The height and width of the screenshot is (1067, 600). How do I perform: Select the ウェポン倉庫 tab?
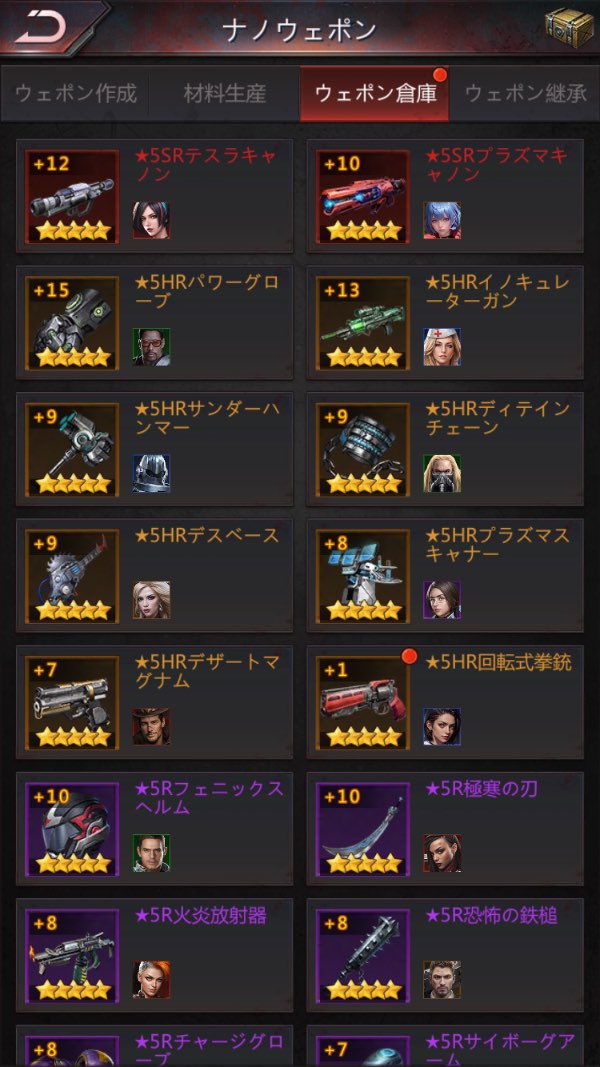coord(374,94)
